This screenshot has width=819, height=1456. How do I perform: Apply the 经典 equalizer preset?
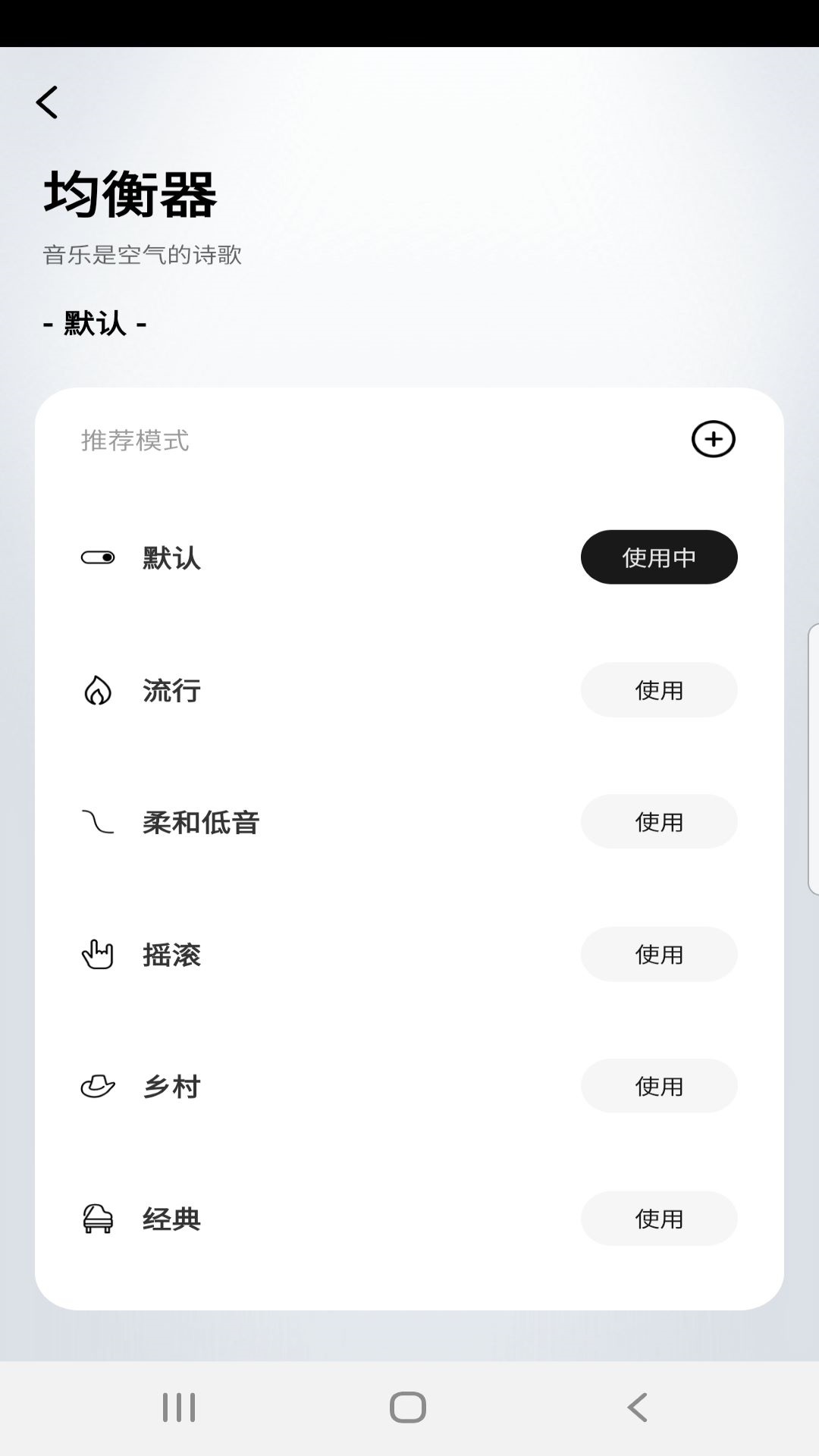click(x=658, y=1218)
